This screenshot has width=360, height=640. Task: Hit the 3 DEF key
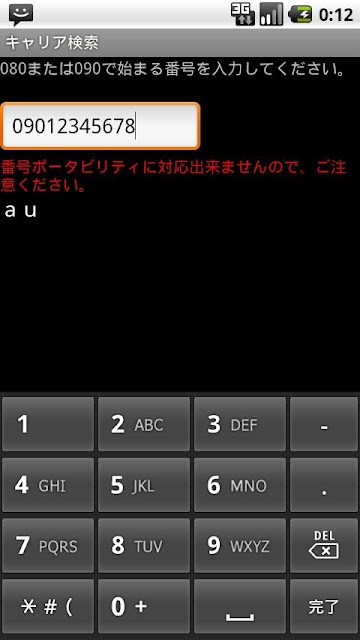click(240, 424)
